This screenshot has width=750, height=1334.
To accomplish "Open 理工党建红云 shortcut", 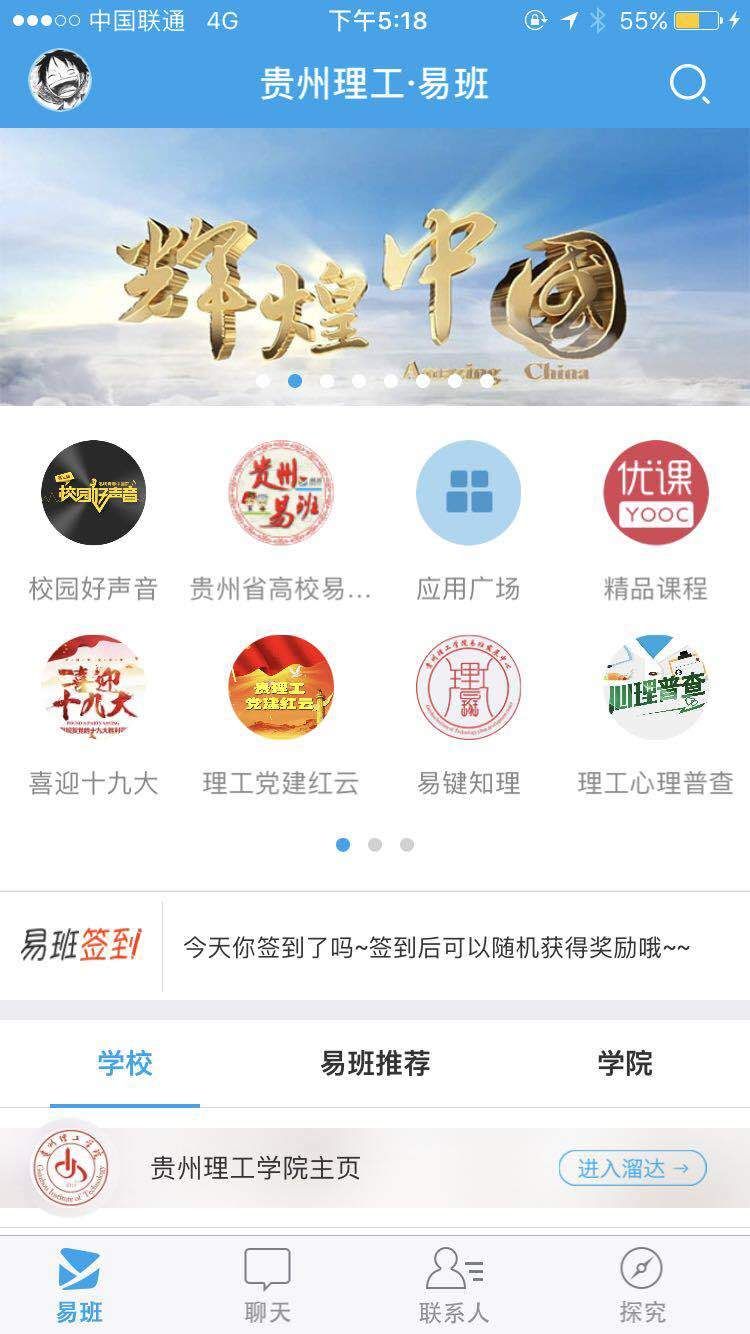I will 281,687.
